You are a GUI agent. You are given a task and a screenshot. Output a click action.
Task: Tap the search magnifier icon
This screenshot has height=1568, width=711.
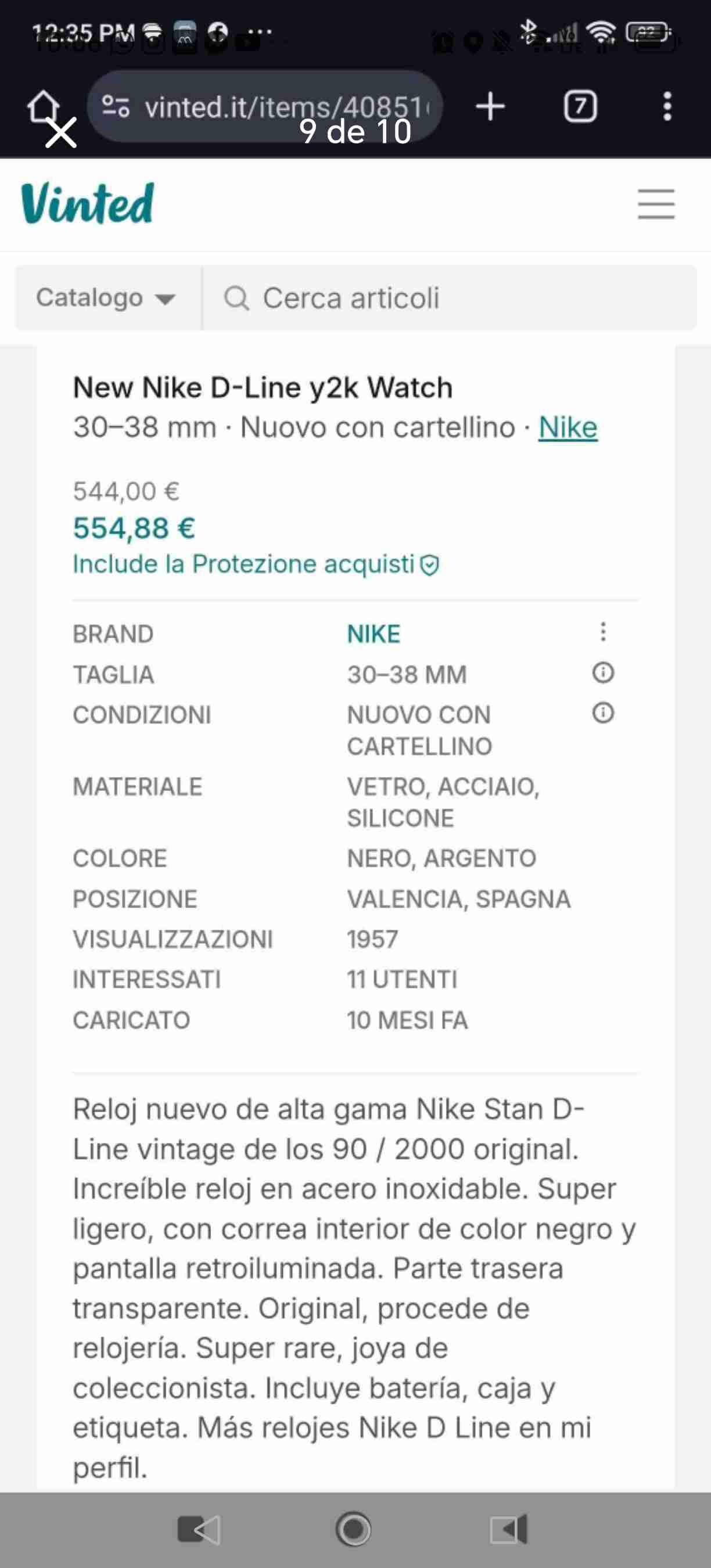click(238, 299)
